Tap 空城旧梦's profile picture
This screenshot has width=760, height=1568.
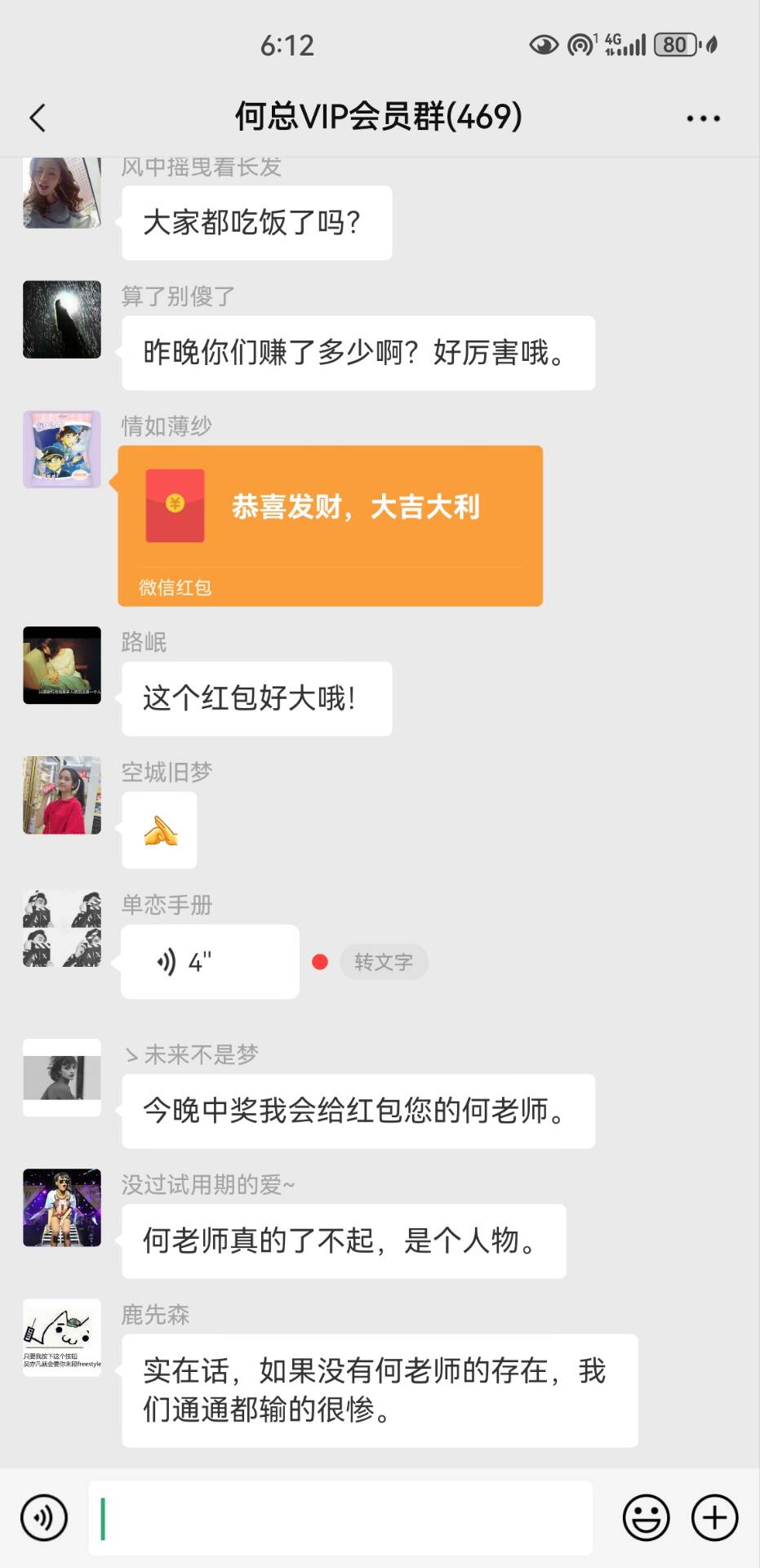point(62,795)
